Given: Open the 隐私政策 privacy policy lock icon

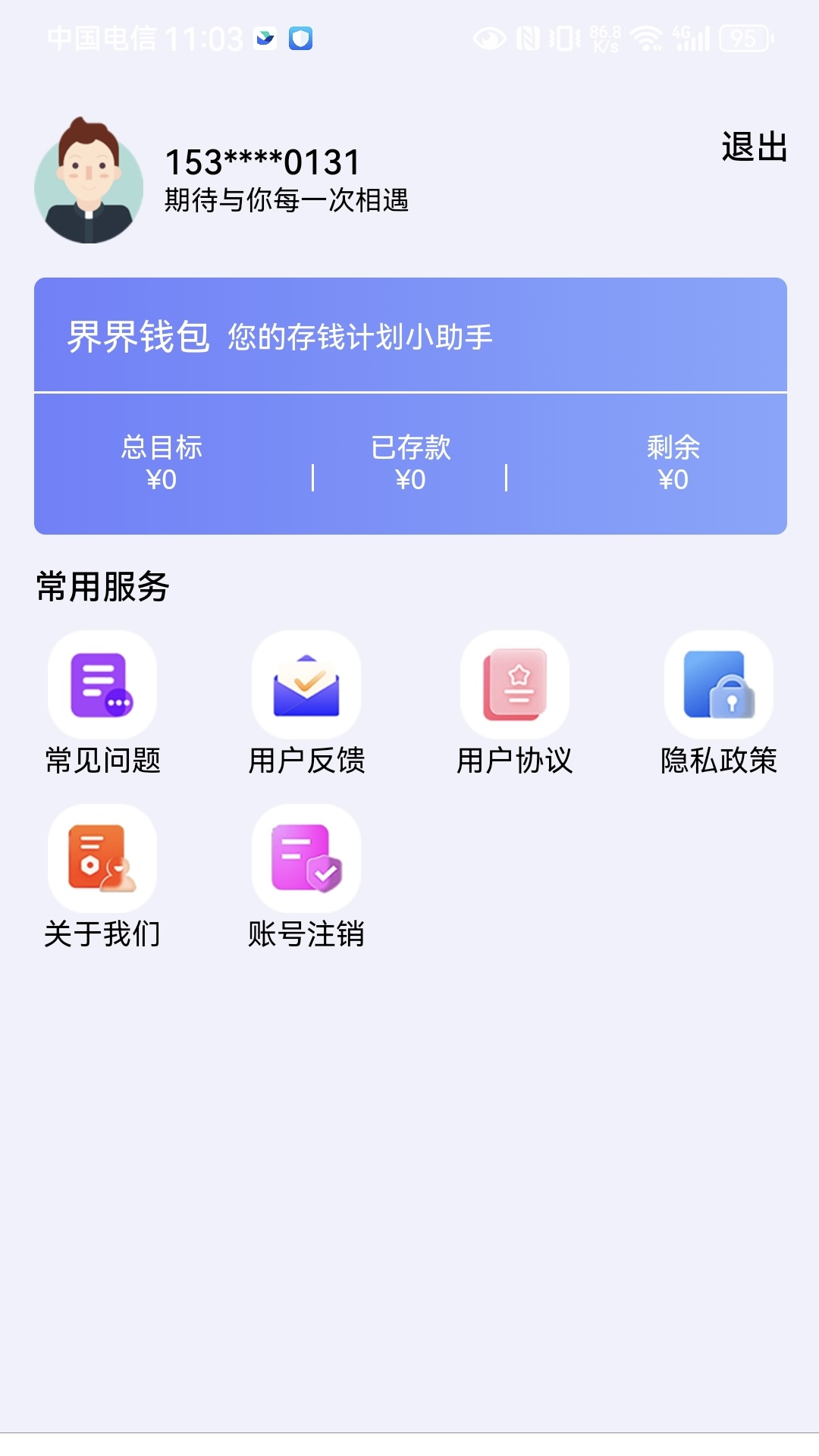Looking at the screenshot, I should (x=720, y=685).
